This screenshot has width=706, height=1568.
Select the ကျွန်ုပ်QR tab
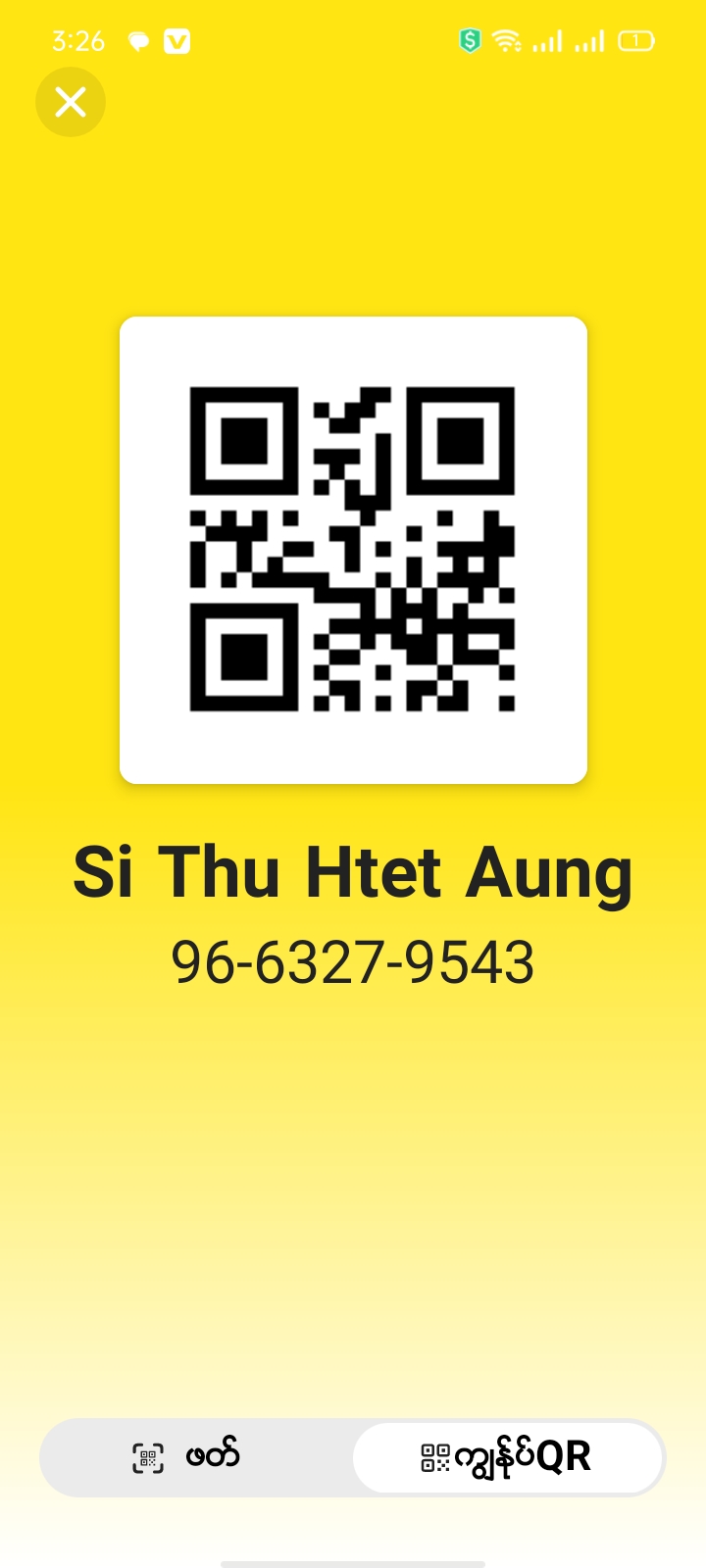507,1457
